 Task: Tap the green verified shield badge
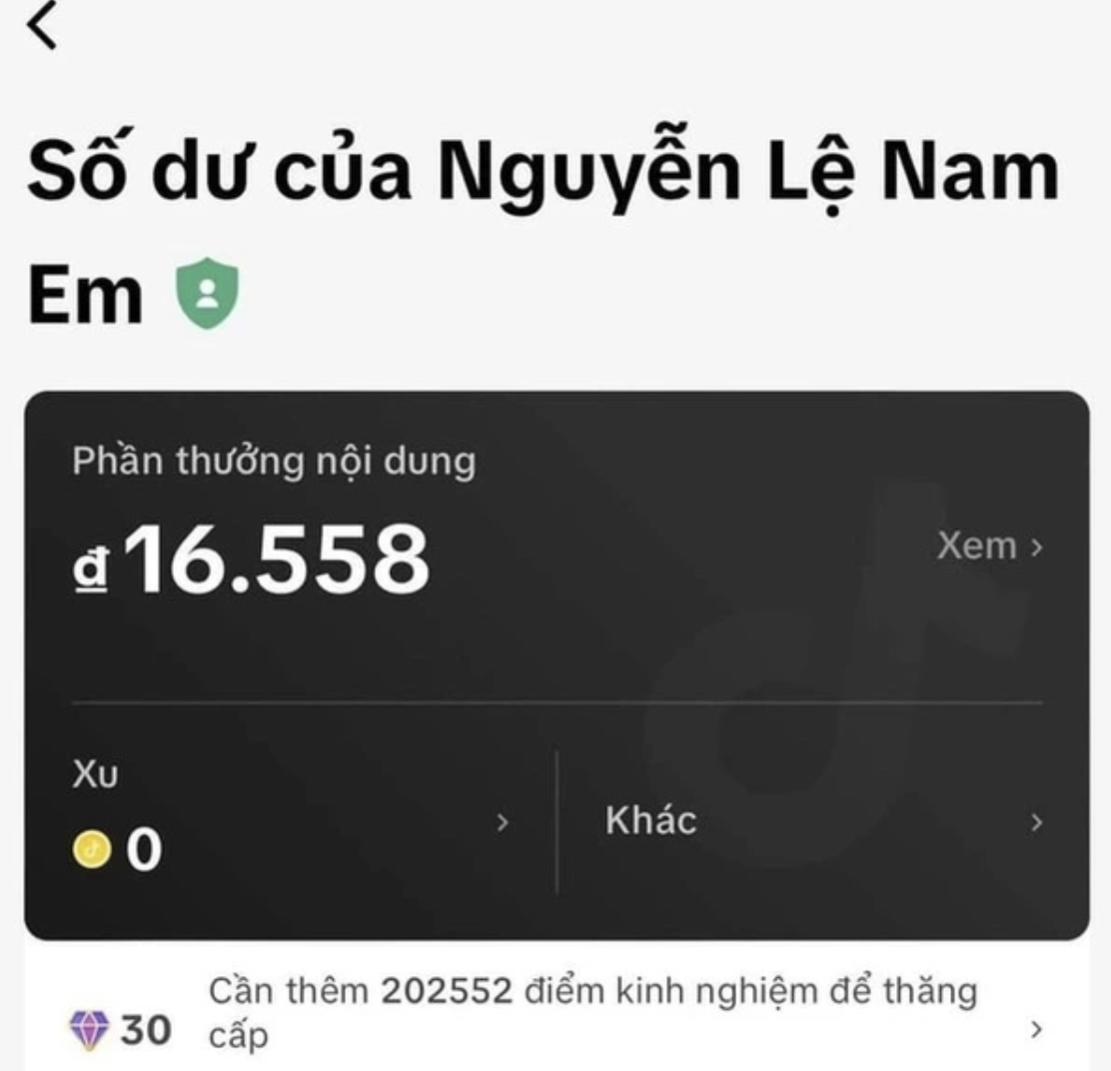pos(207,295)
